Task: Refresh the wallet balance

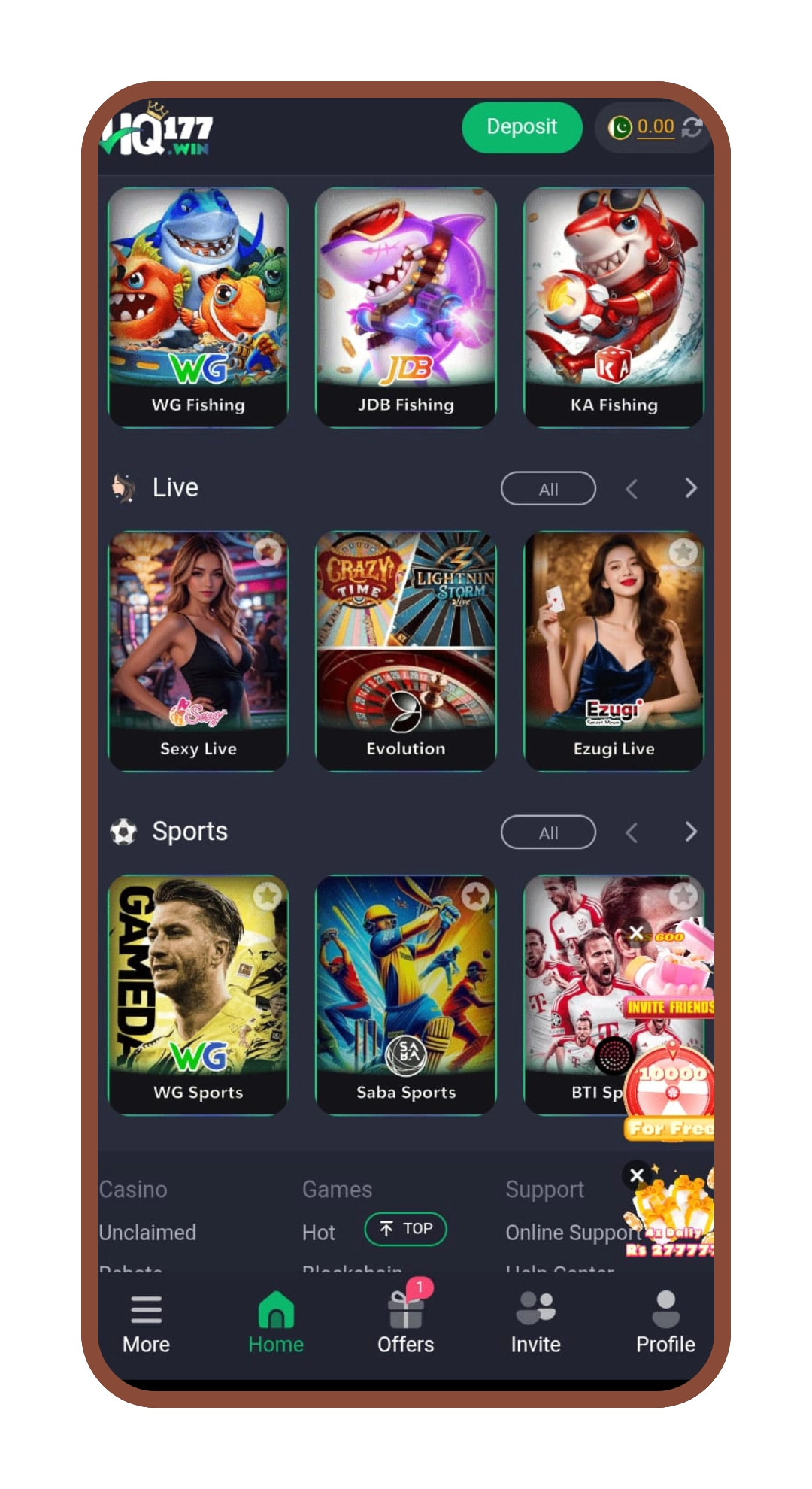Action: [692, 127]
